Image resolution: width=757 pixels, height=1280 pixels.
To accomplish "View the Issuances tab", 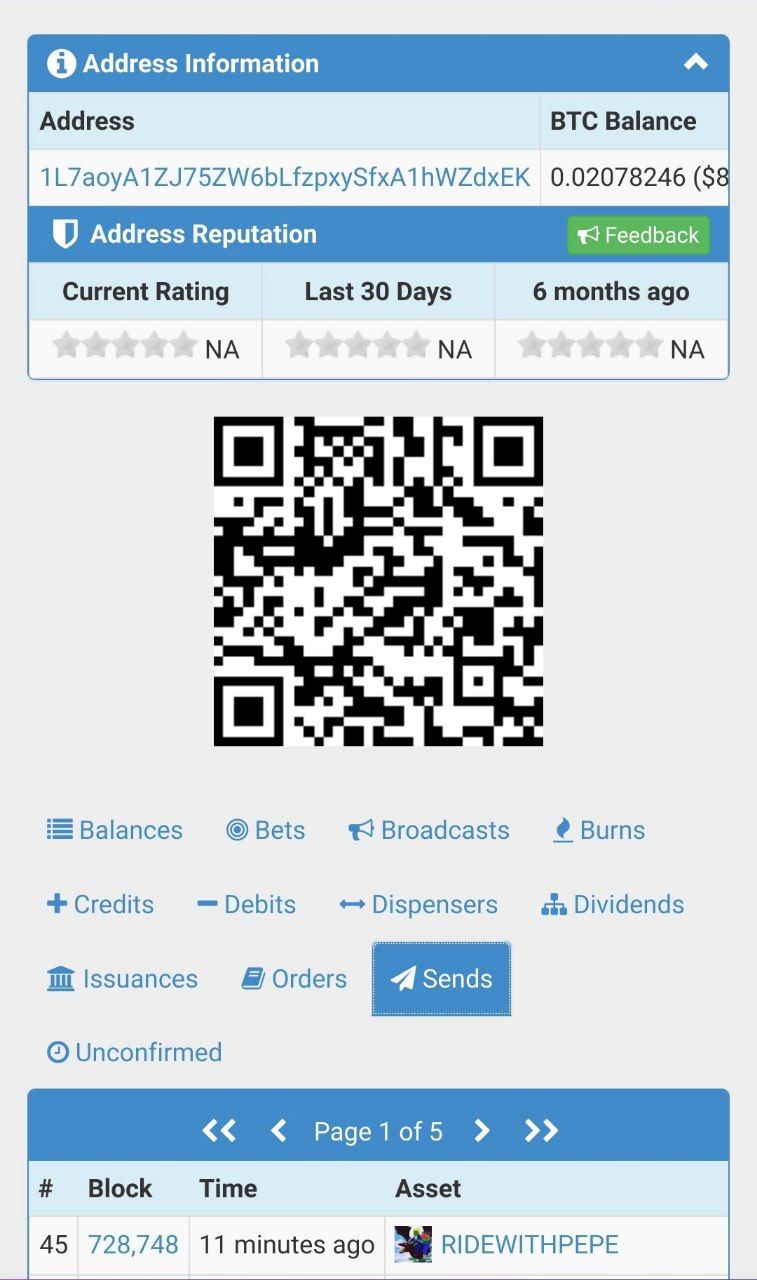I will pyautogui.click(x=122, y=978).
